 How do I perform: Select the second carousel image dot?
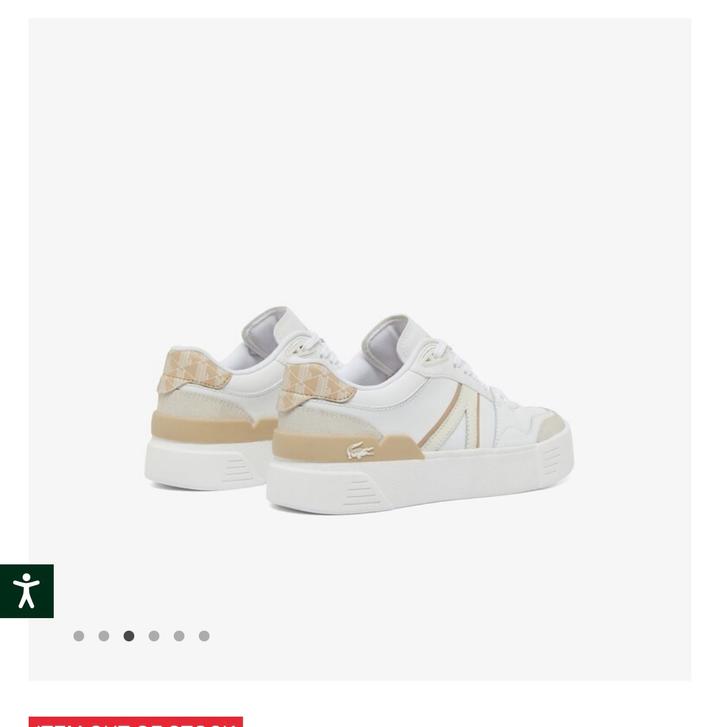tap(104, 636)
